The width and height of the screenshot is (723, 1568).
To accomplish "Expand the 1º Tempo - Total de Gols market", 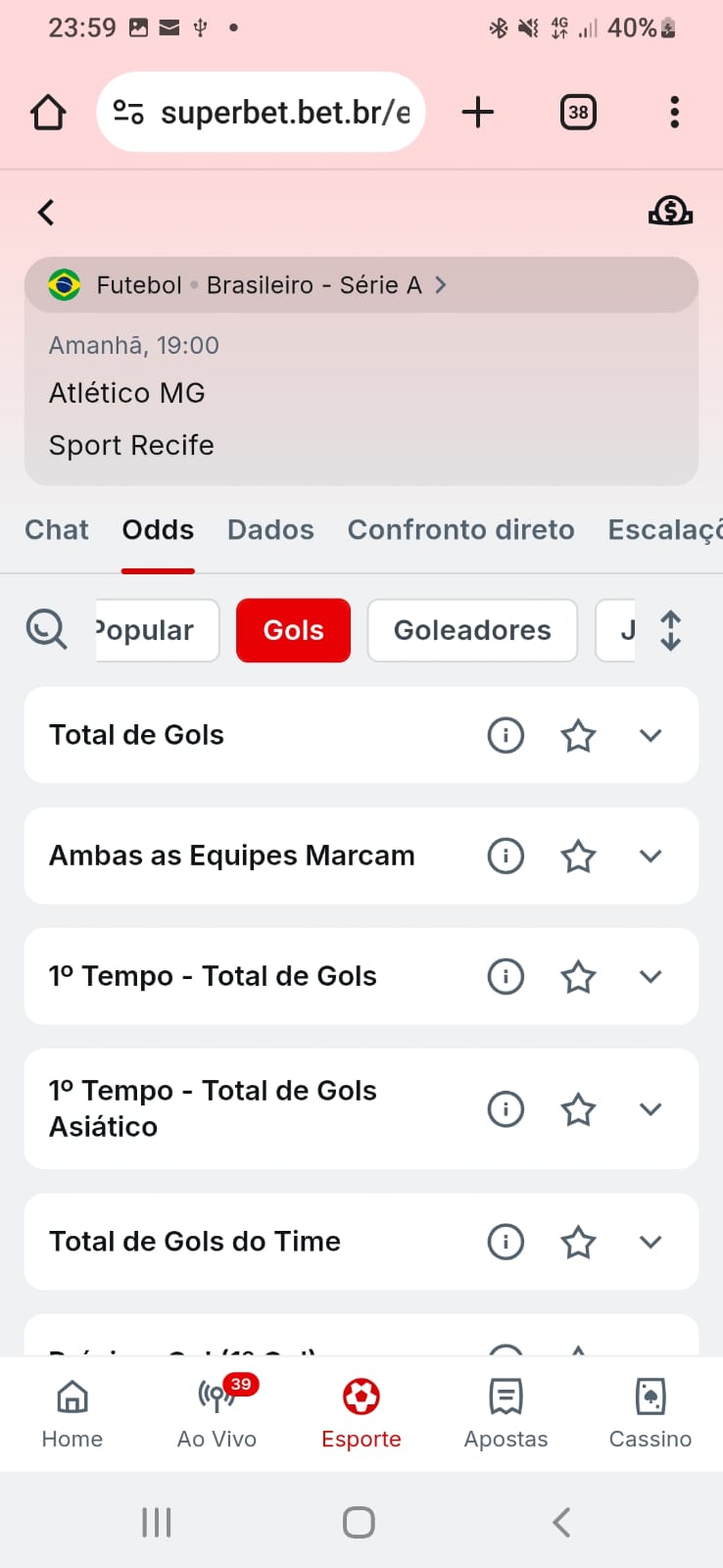I will coord(650,976).
